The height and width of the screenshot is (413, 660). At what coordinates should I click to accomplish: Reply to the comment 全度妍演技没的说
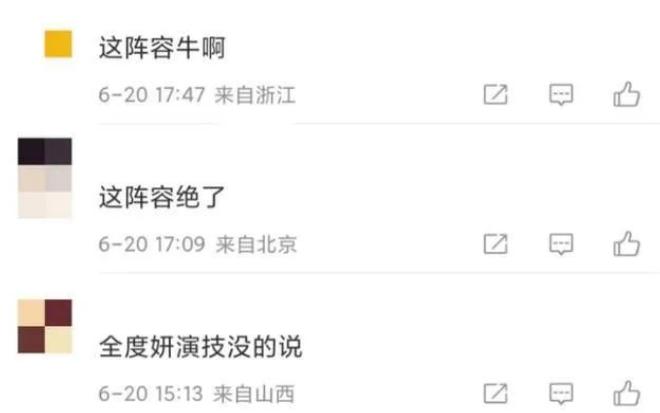tap(562, 392)
